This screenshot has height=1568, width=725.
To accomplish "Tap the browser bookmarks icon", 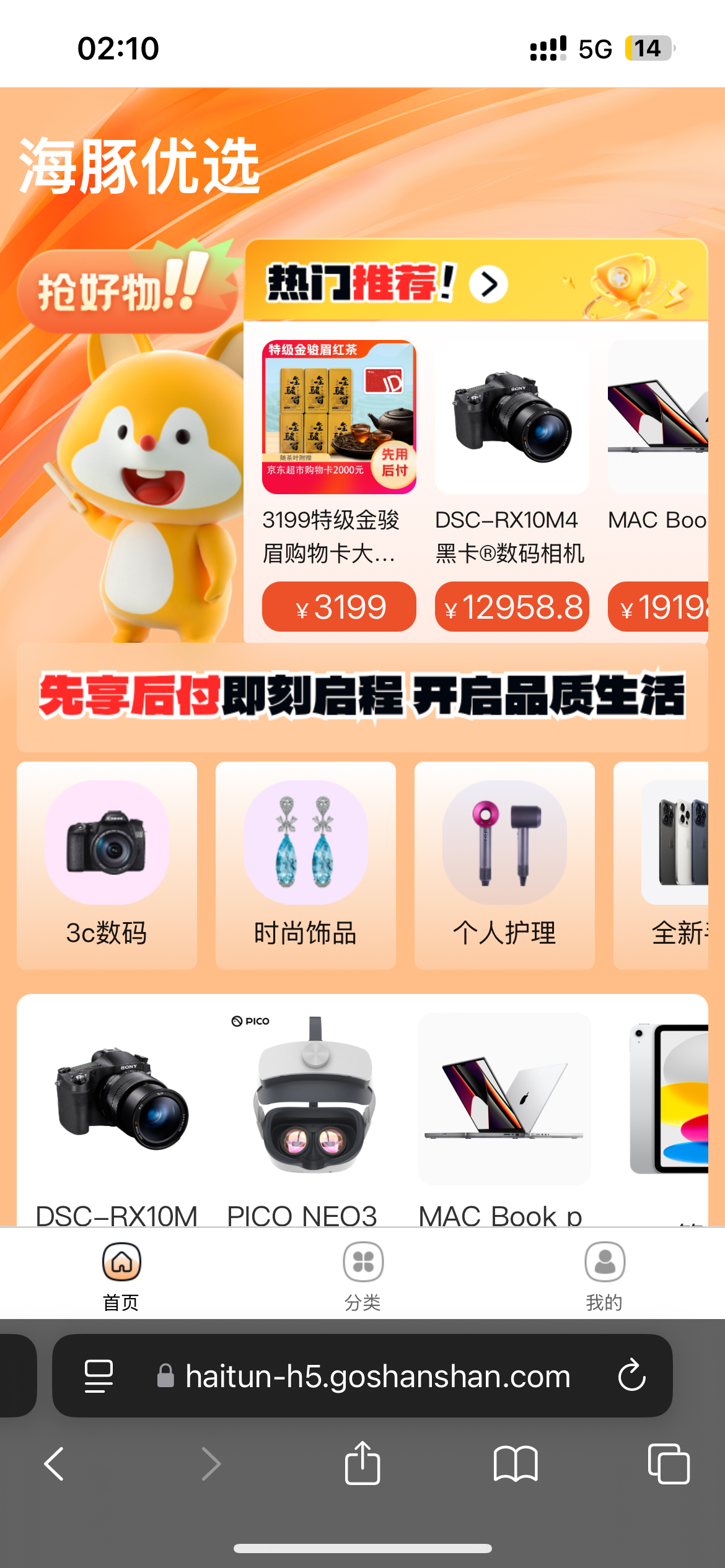I will tap(516, 1464).
